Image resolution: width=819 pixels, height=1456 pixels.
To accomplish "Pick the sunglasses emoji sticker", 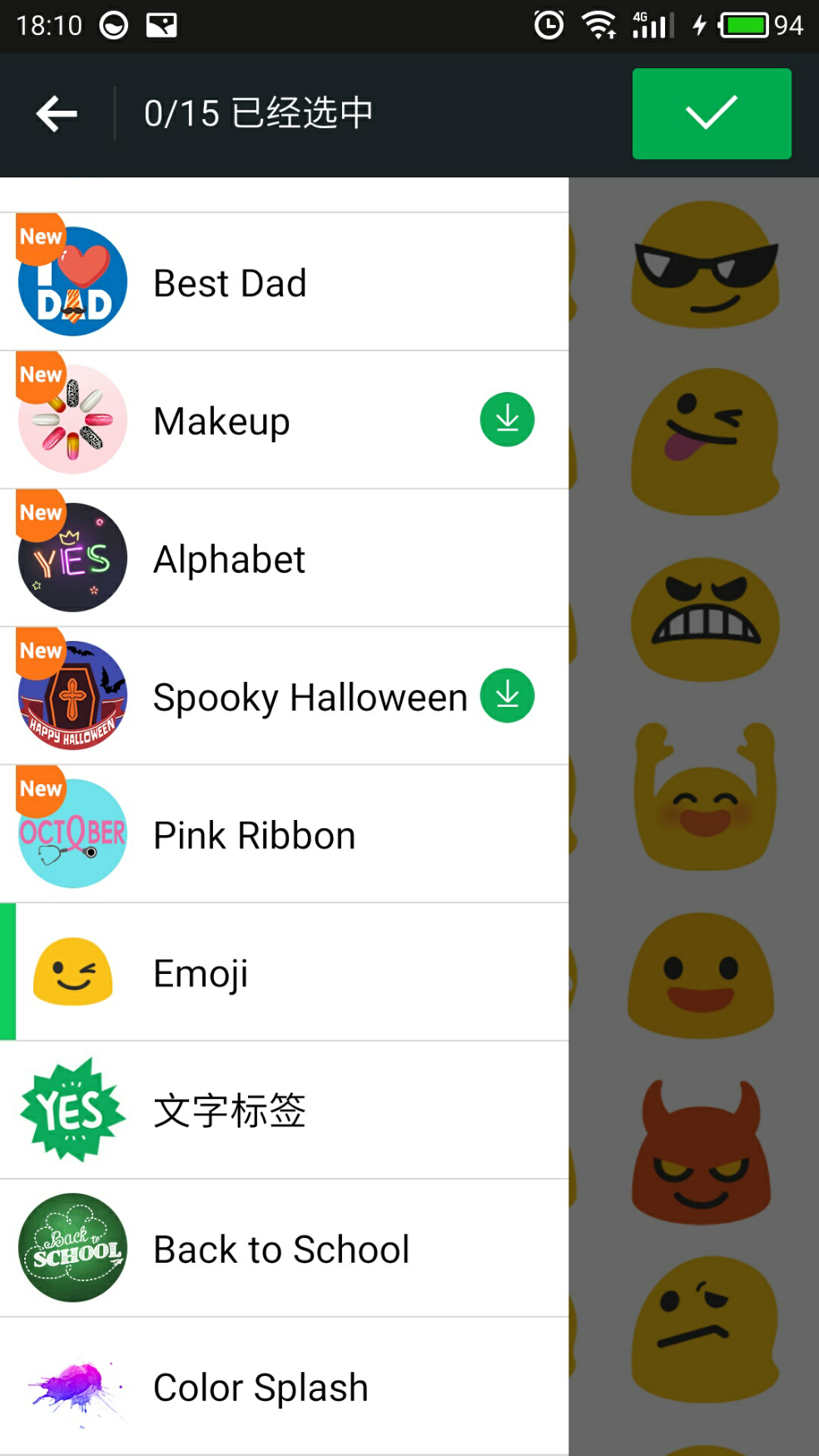I will point(705,265).
